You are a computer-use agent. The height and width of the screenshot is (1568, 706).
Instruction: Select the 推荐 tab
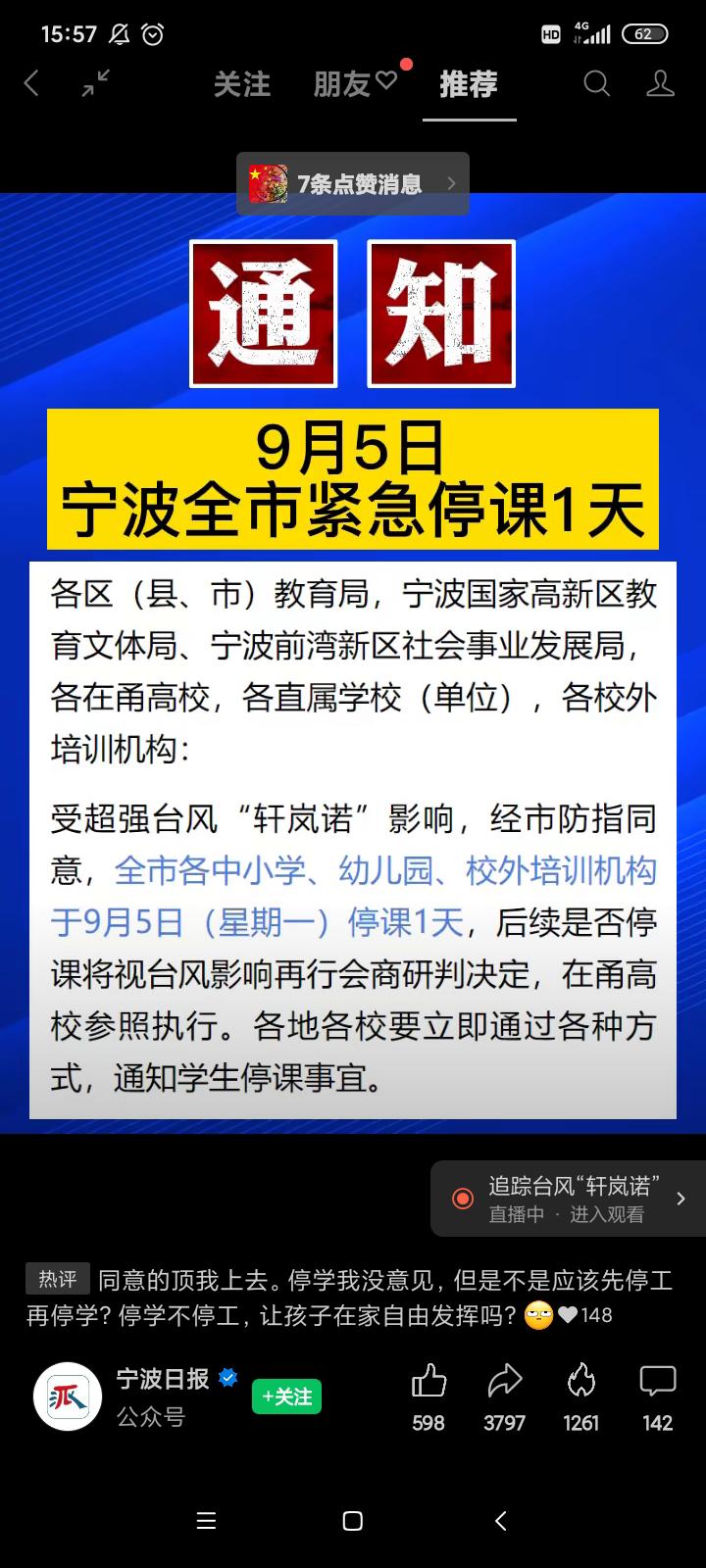click(x=469, y=84)
